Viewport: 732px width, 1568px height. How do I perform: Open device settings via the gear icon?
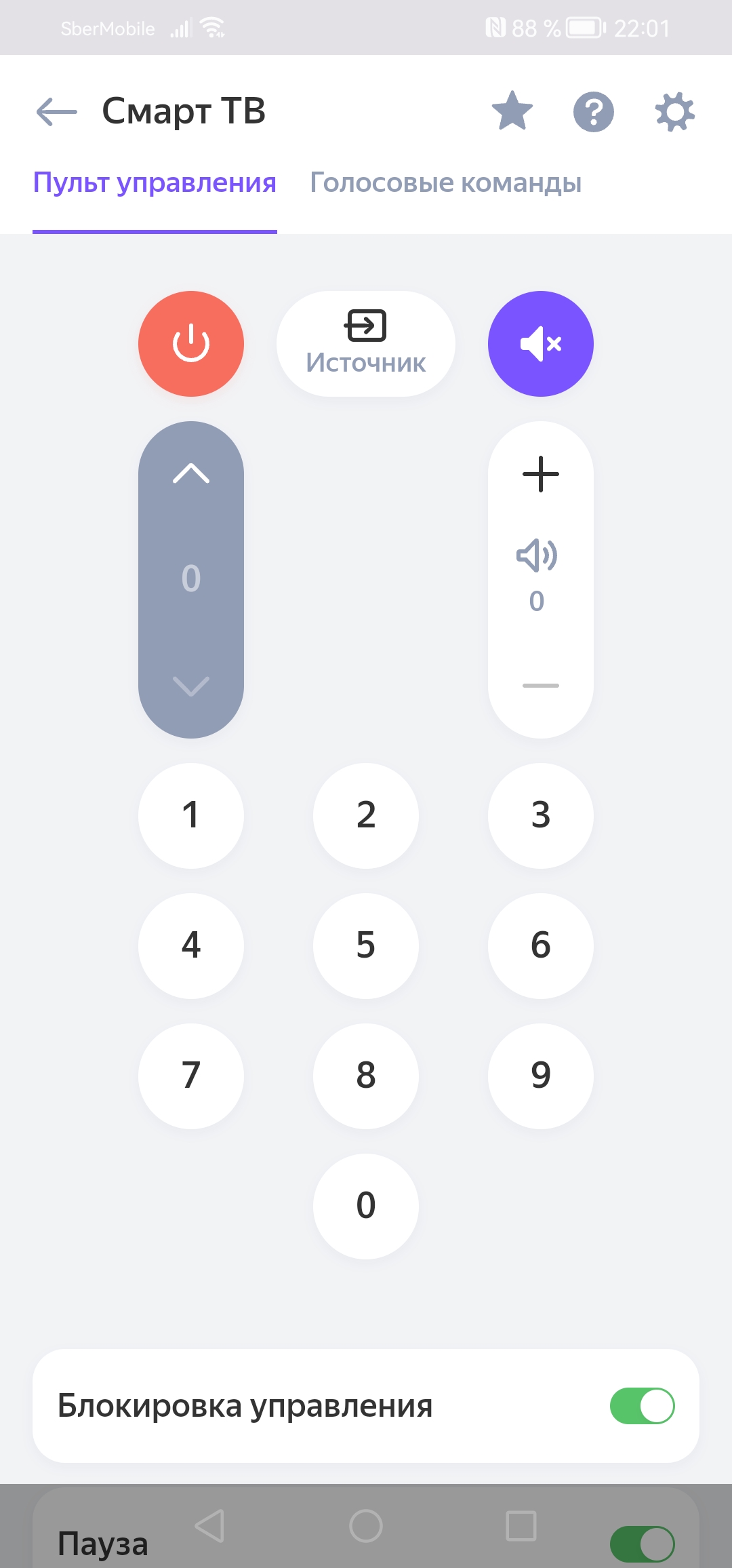674,112
